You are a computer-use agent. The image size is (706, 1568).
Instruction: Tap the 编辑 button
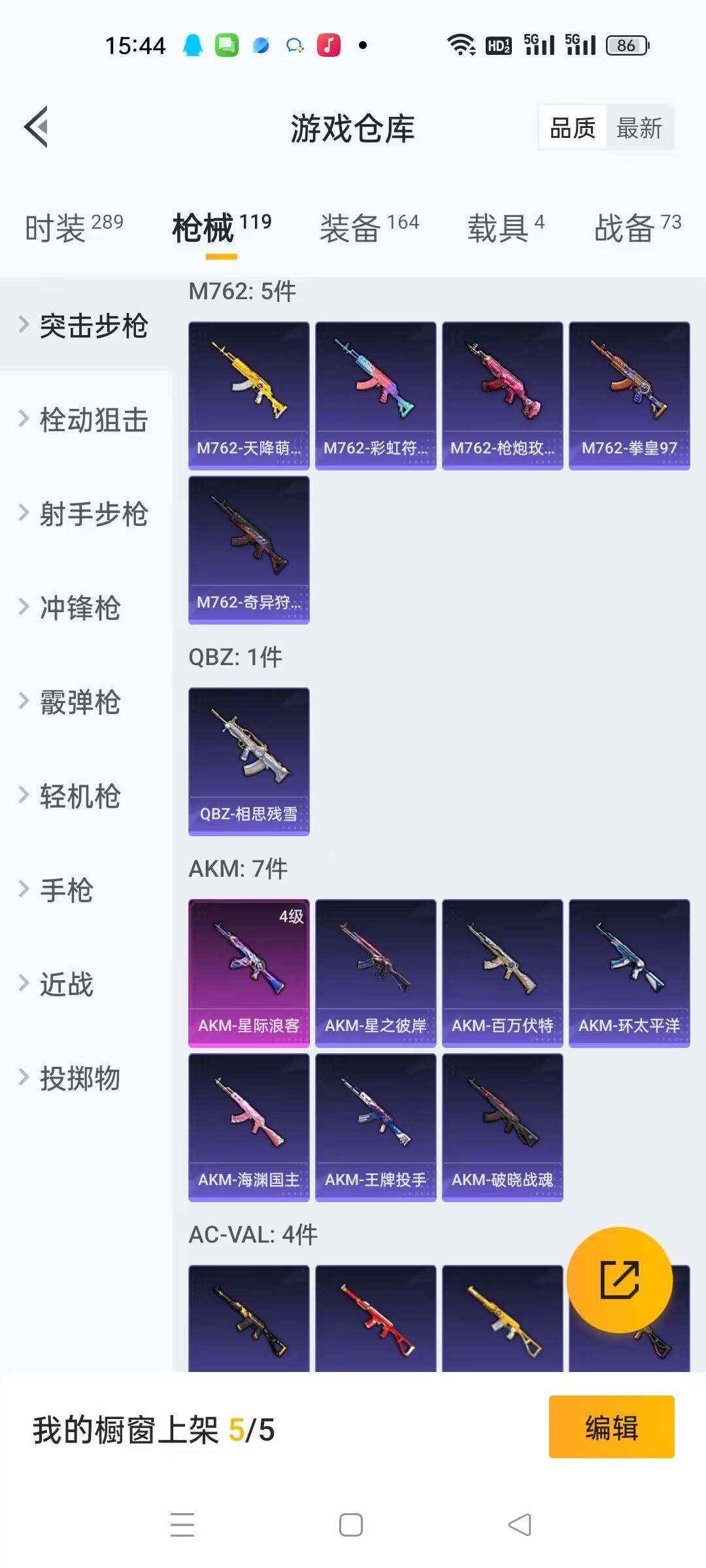[611, 1427]
